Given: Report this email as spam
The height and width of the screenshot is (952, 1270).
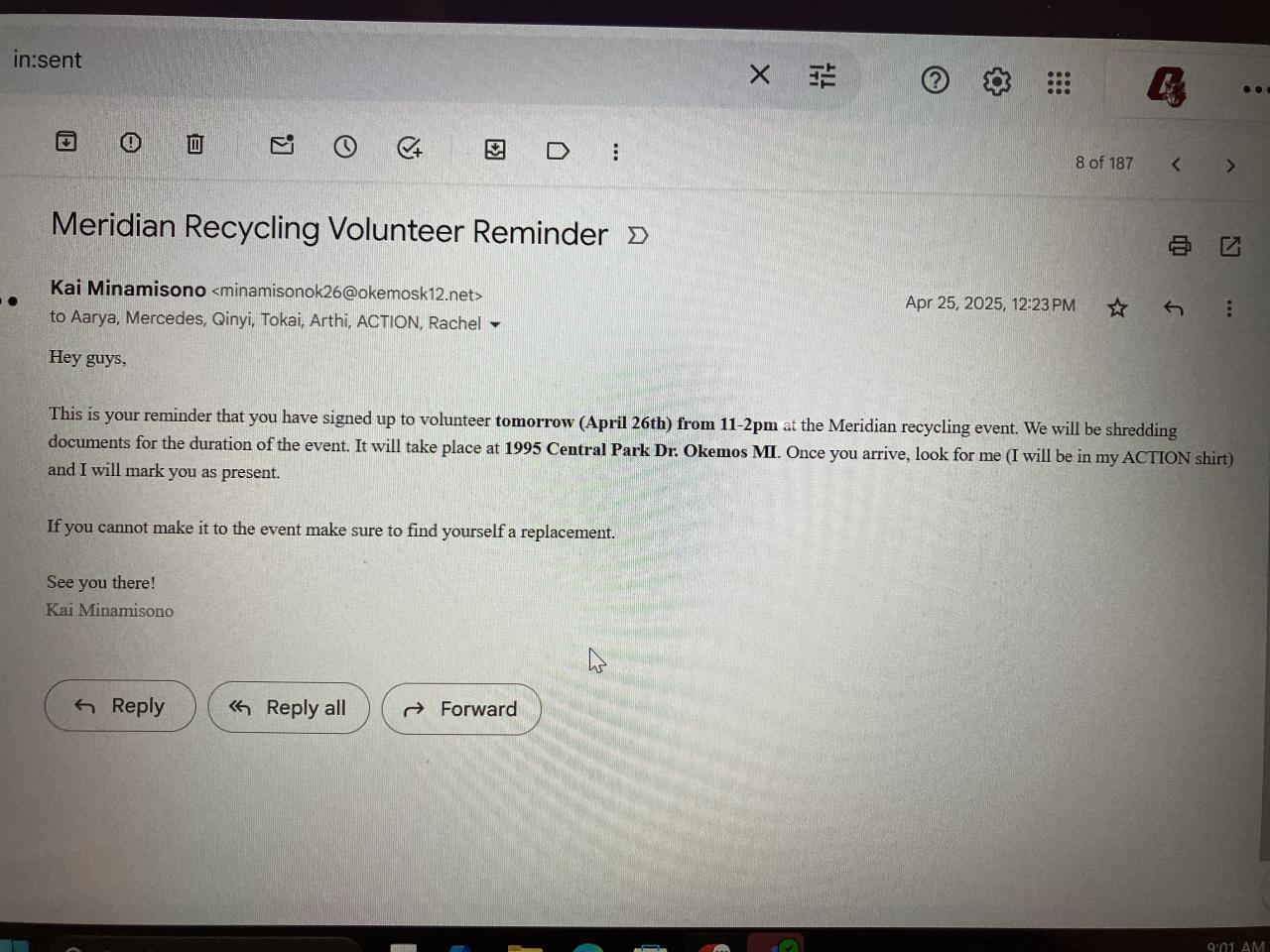Looking at the screenshot, I should tap(130, 143).
